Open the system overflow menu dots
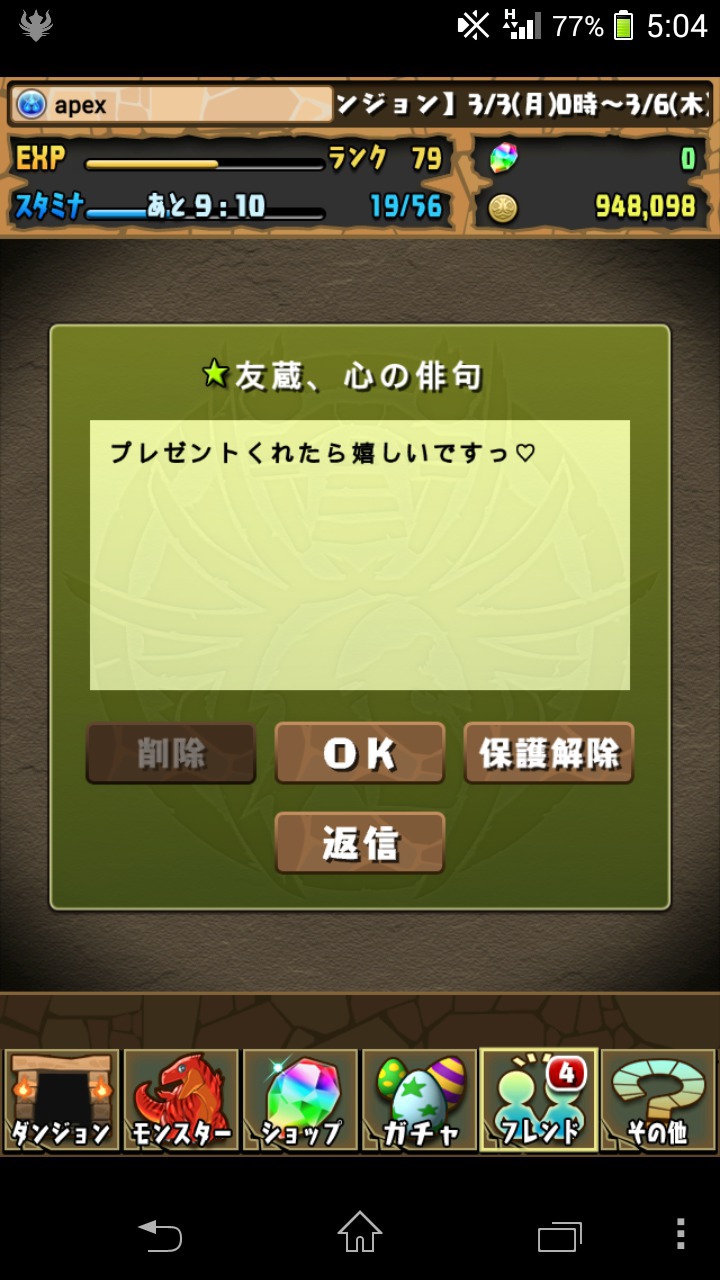The image size is (720, 1280). (x=680, y=1235)
